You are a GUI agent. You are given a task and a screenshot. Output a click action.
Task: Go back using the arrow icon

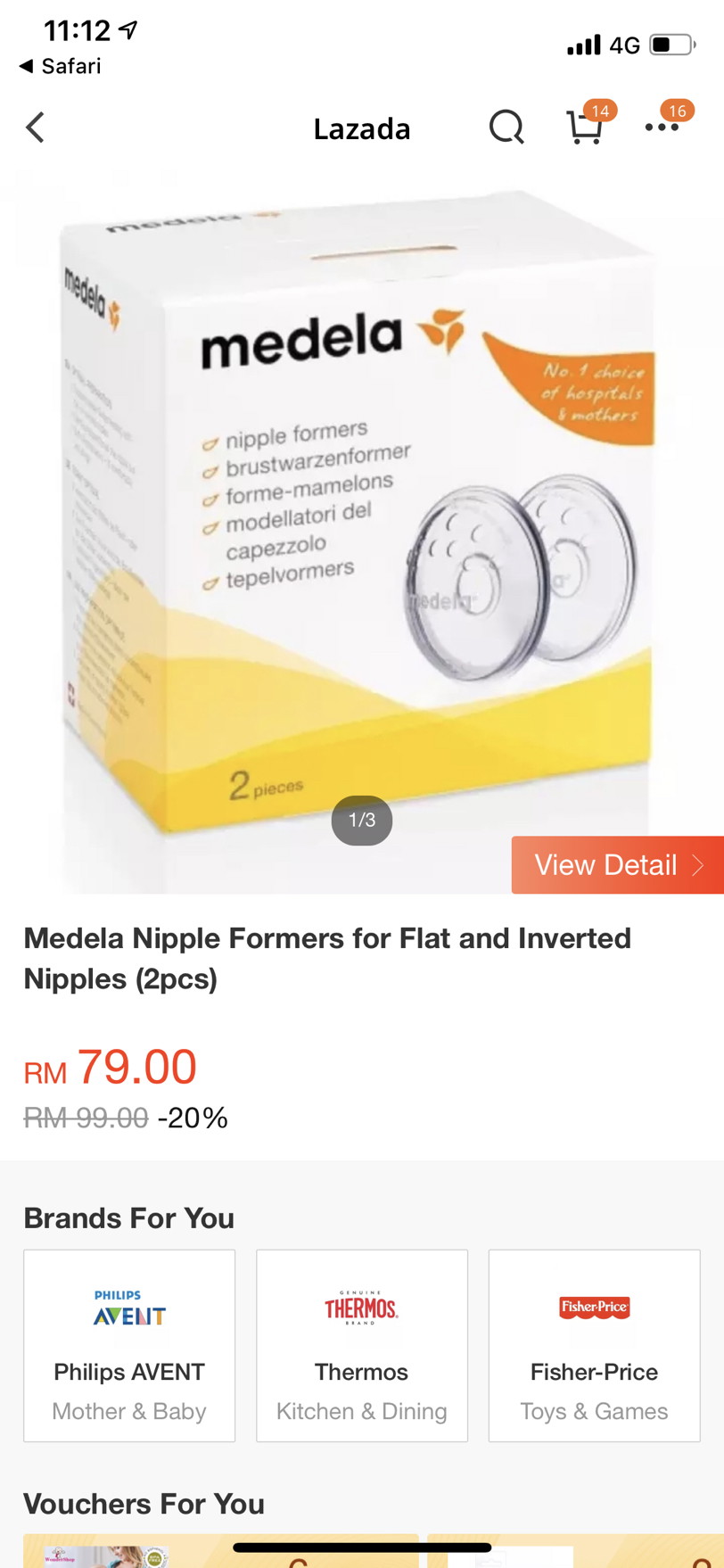click(x=36, y=128)
